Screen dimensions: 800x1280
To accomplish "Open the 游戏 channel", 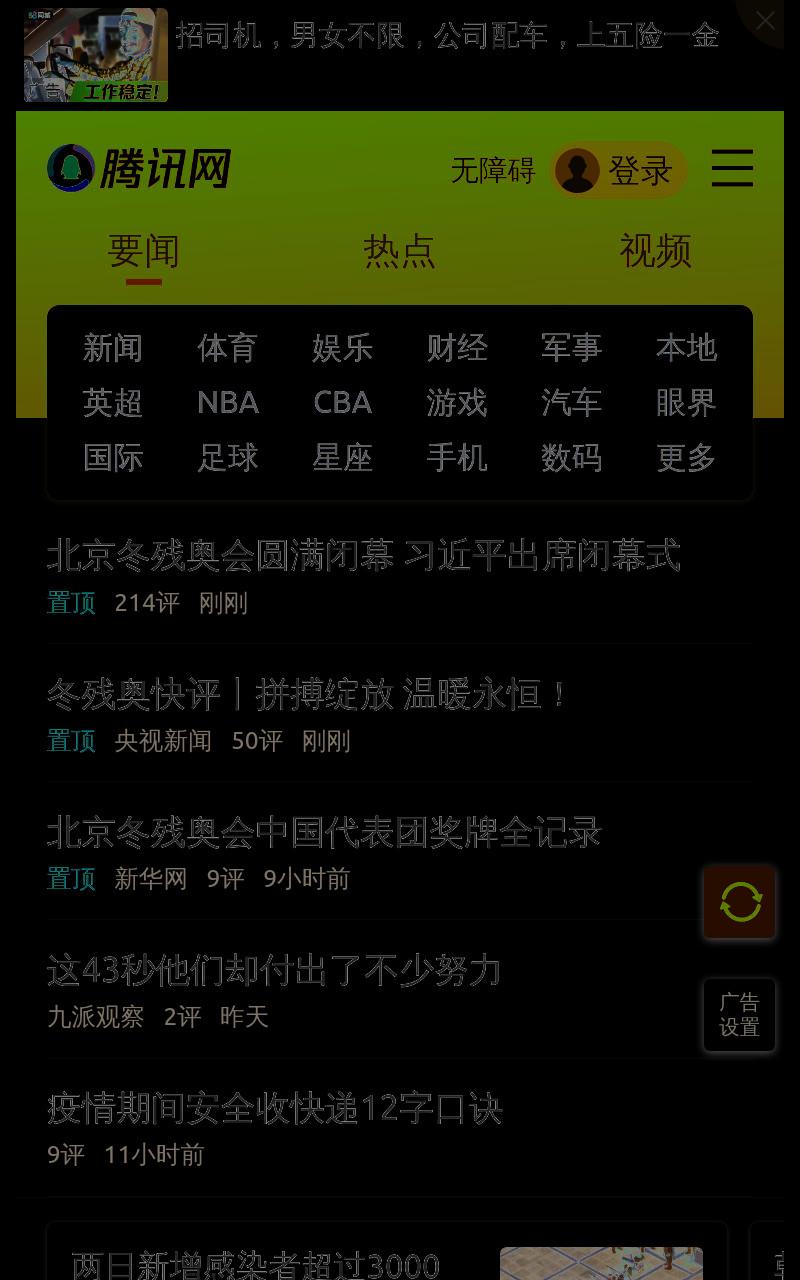I will pyautogui.click(x=457, y=403).
